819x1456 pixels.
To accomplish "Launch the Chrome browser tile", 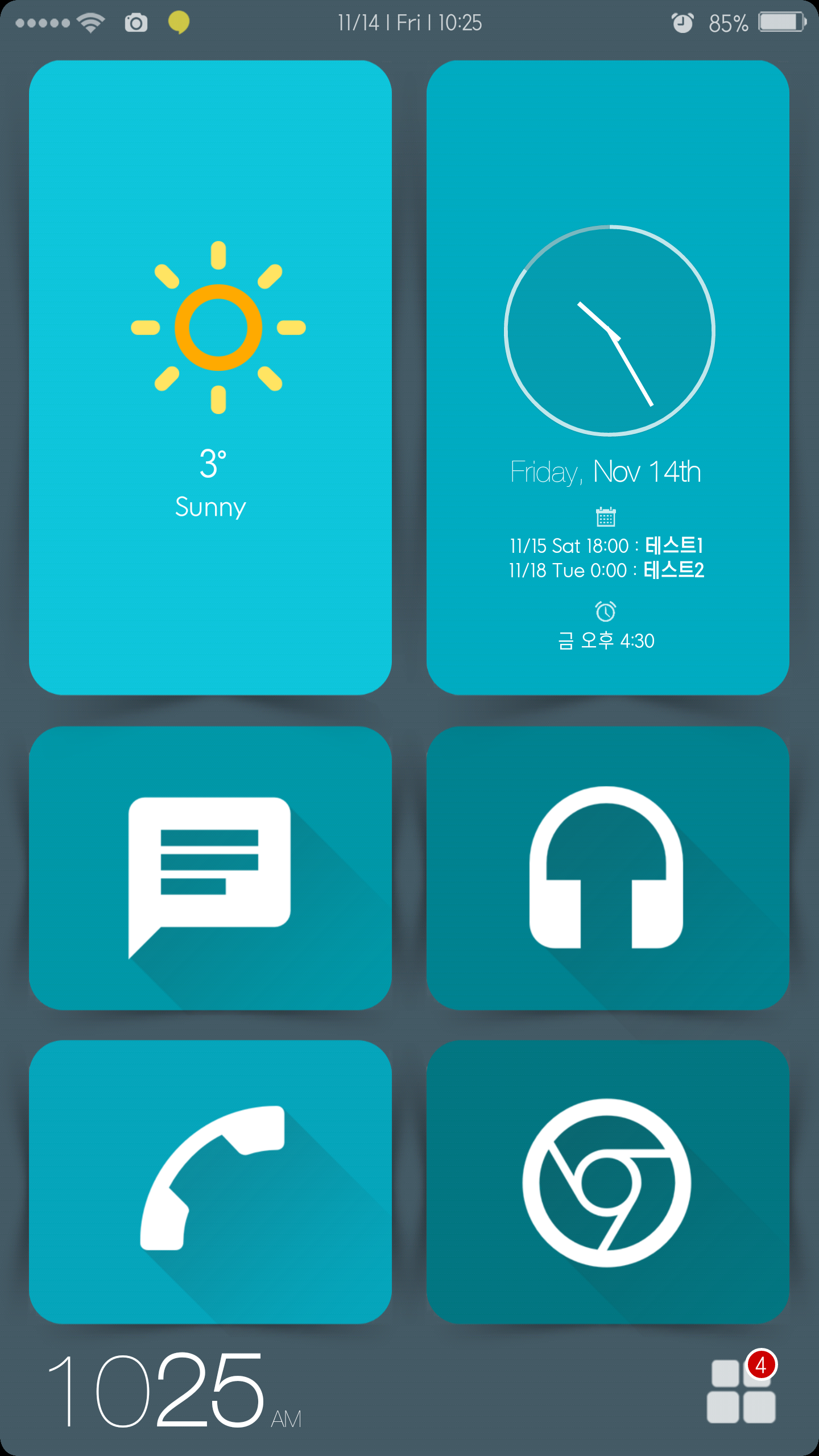I will click(607, 1182).
